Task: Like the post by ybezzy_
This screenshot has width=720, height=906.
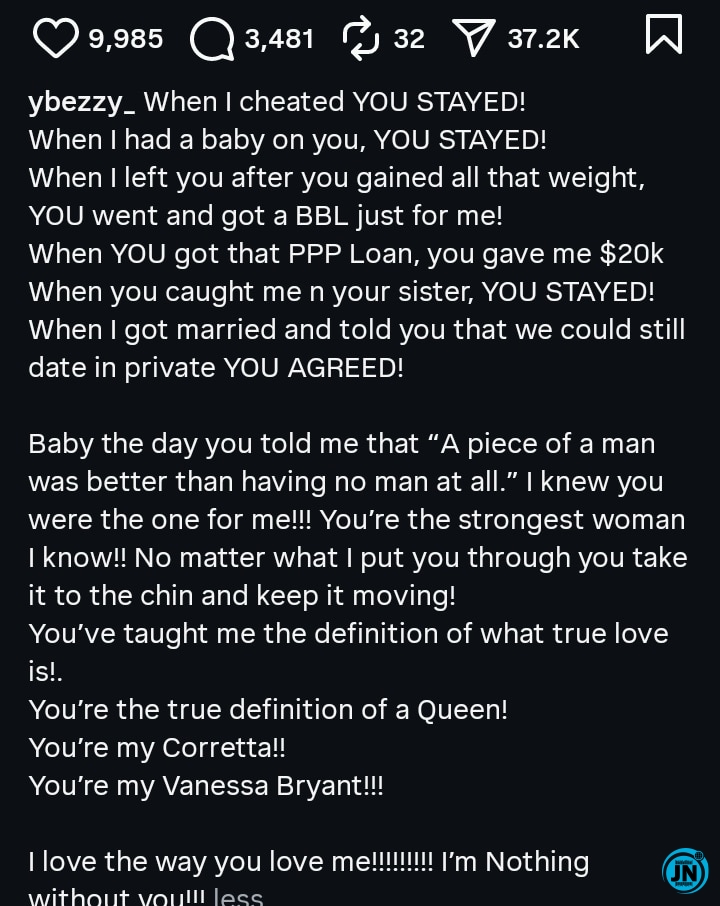Action: click(55, 38)
